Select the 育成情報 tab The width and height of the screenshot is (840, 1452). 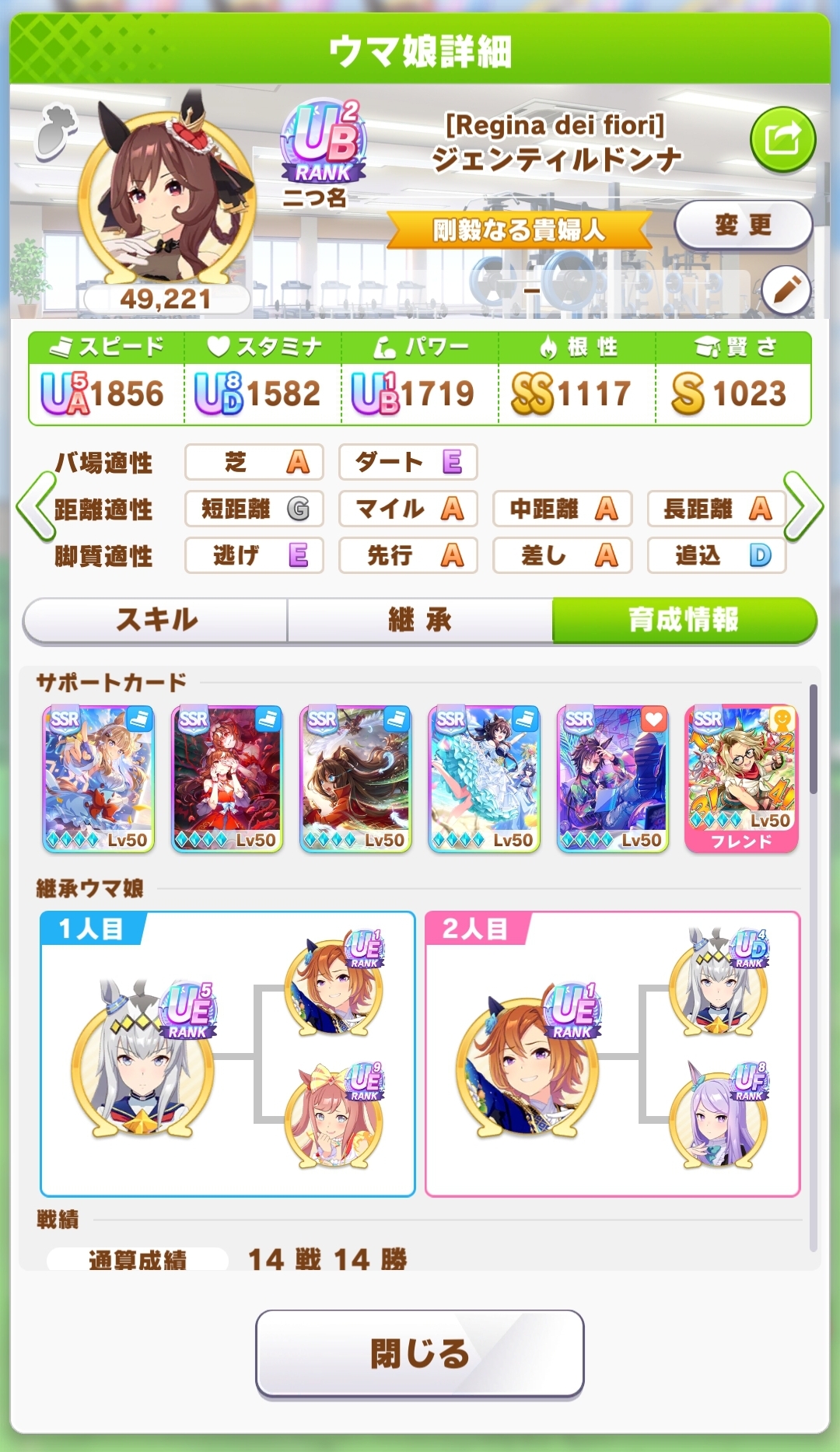click(x=684, y=621)
